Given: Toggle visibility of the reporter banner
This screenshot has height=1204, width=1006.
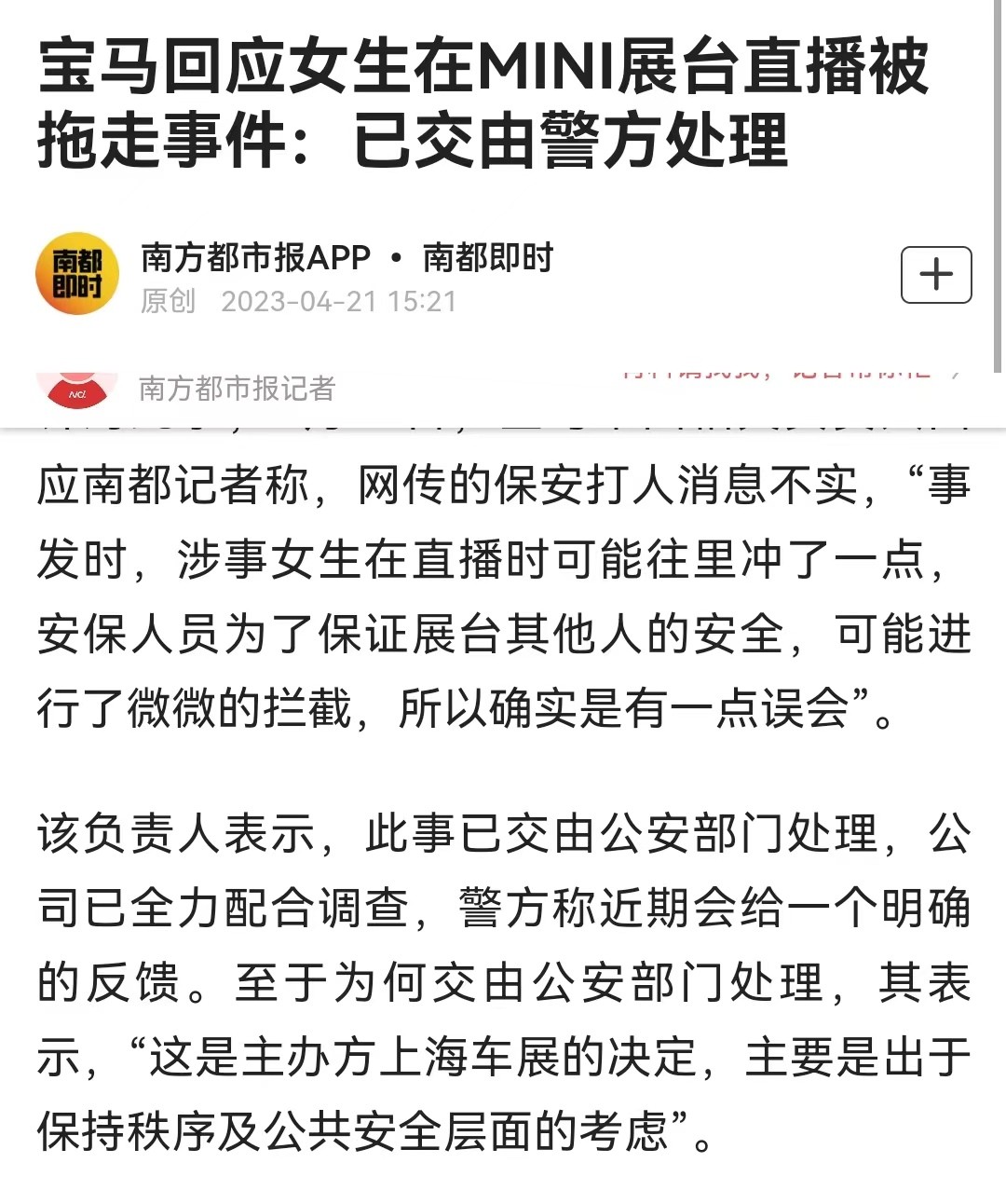Looking at the screenshot, I should 242,386.
